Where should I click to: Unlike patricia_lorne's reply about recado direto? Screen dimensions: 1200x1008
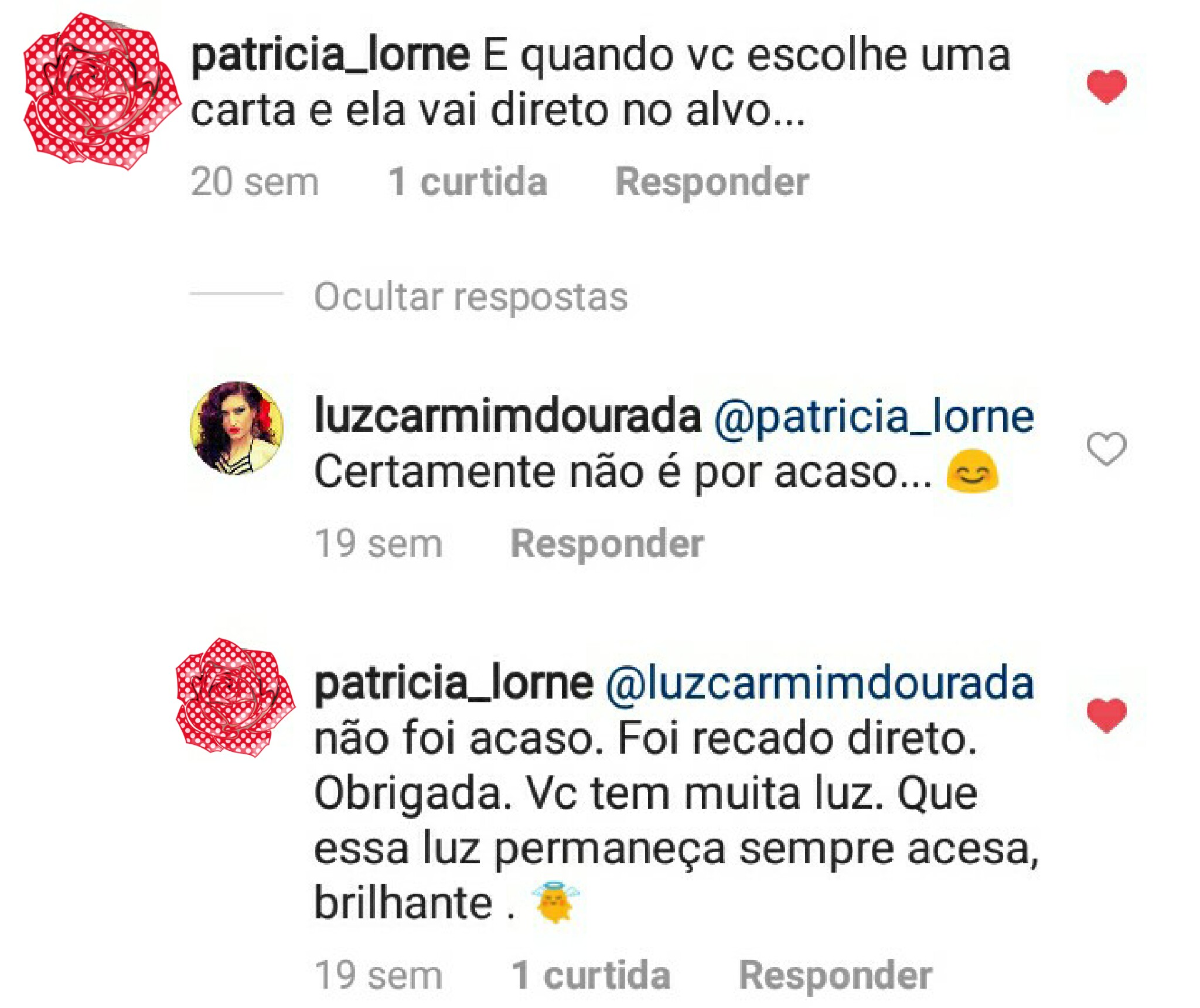[x=1106, y=715]
